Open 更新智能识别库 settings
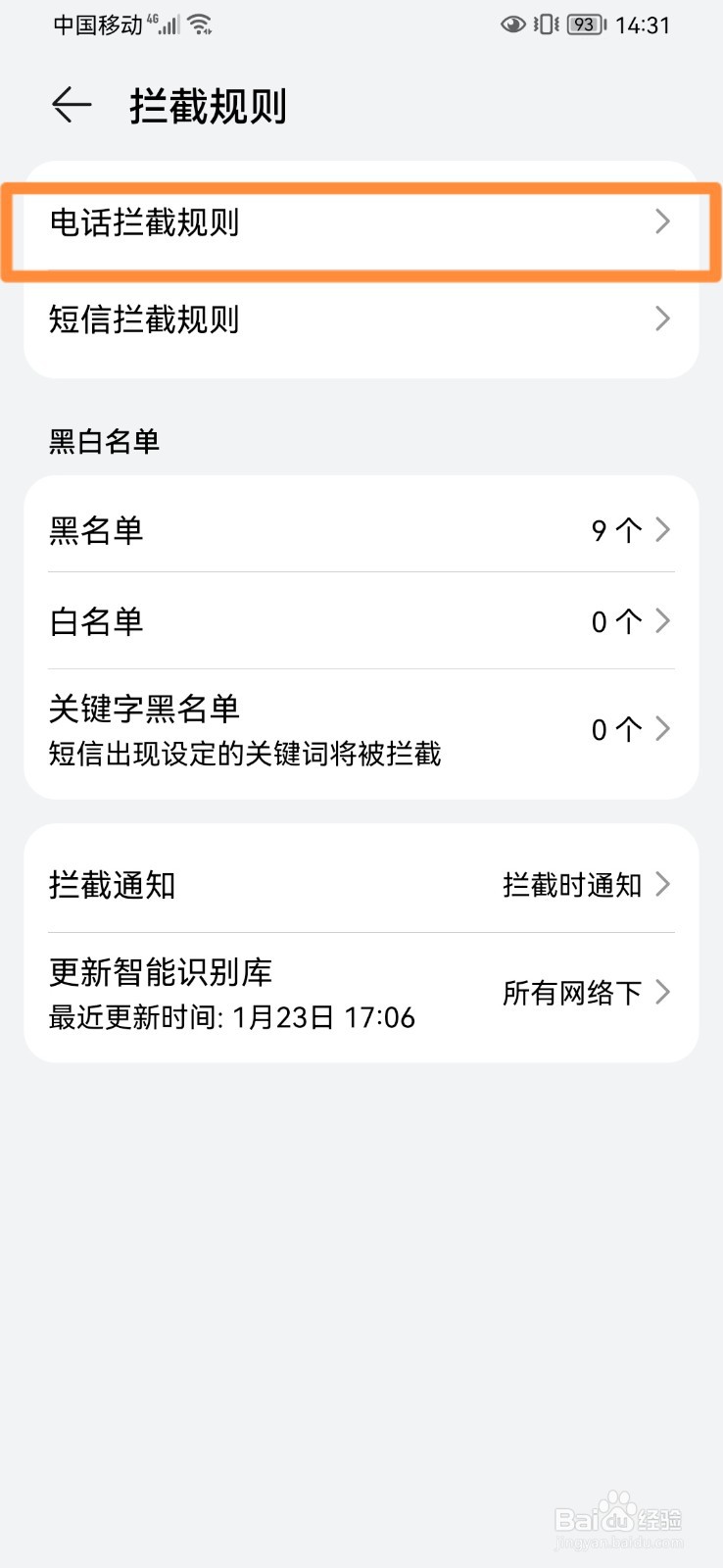 (x=361, y=993)
